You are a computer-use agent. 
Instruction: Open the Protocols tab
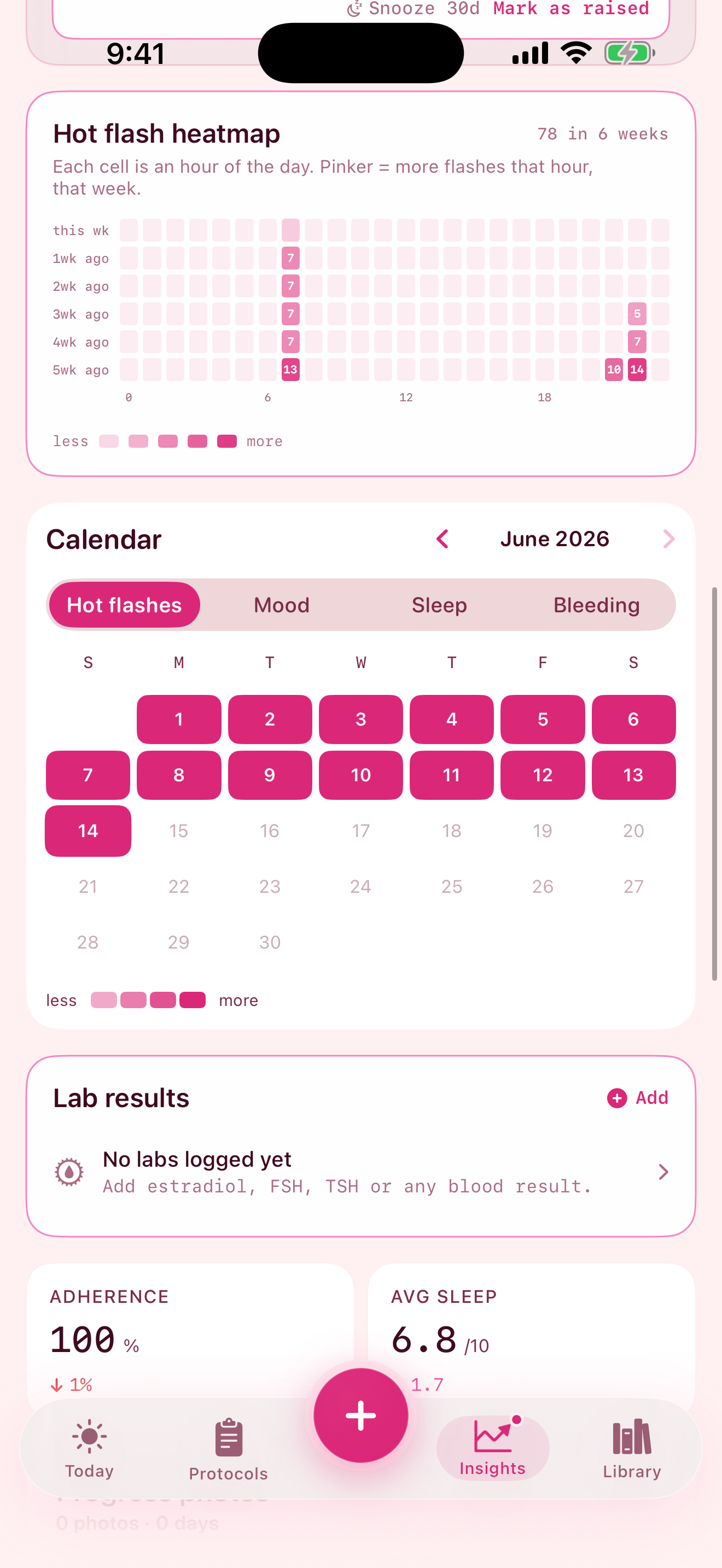(x=228, y=1449)
